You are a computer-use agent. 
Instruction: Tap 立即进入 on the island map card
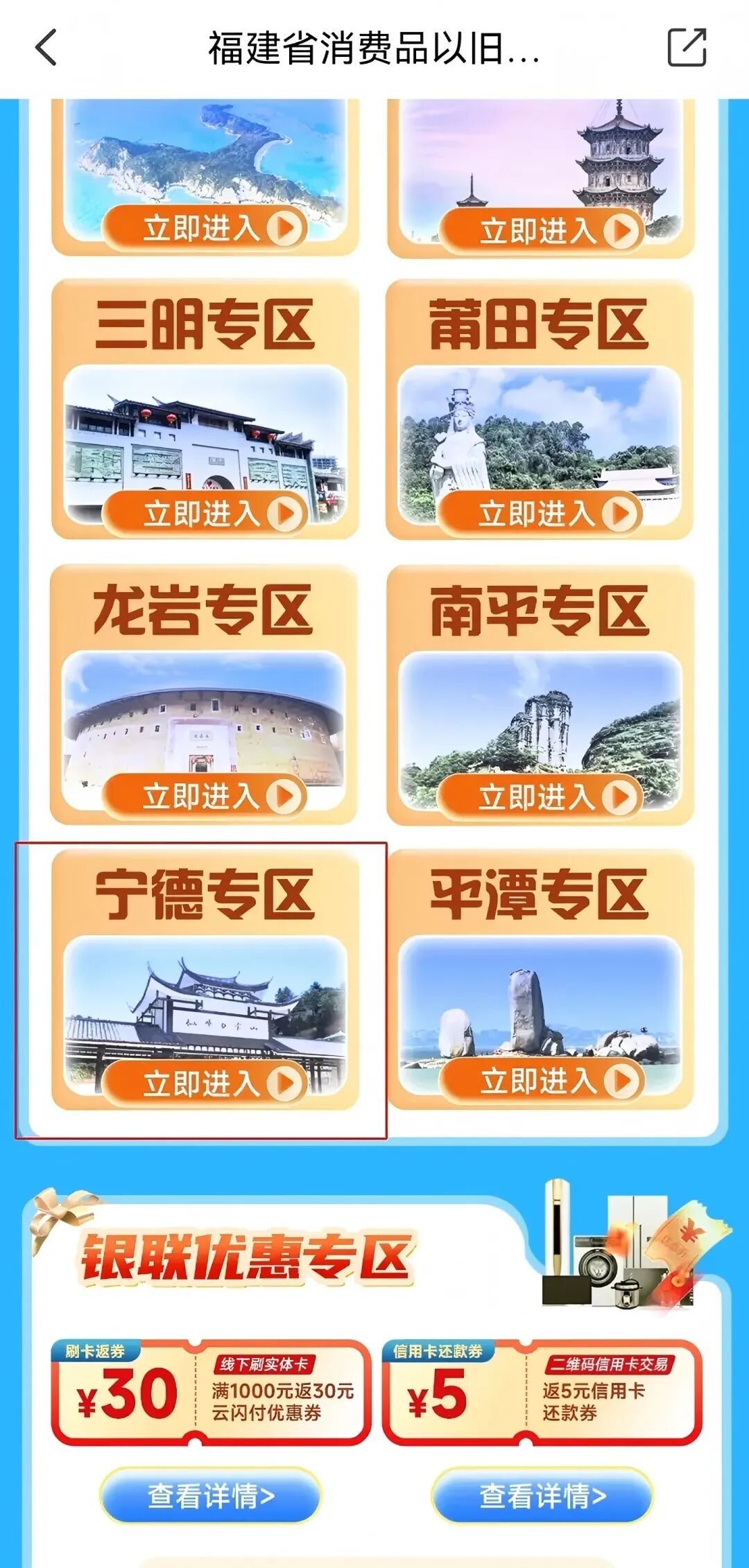[205, 228]
